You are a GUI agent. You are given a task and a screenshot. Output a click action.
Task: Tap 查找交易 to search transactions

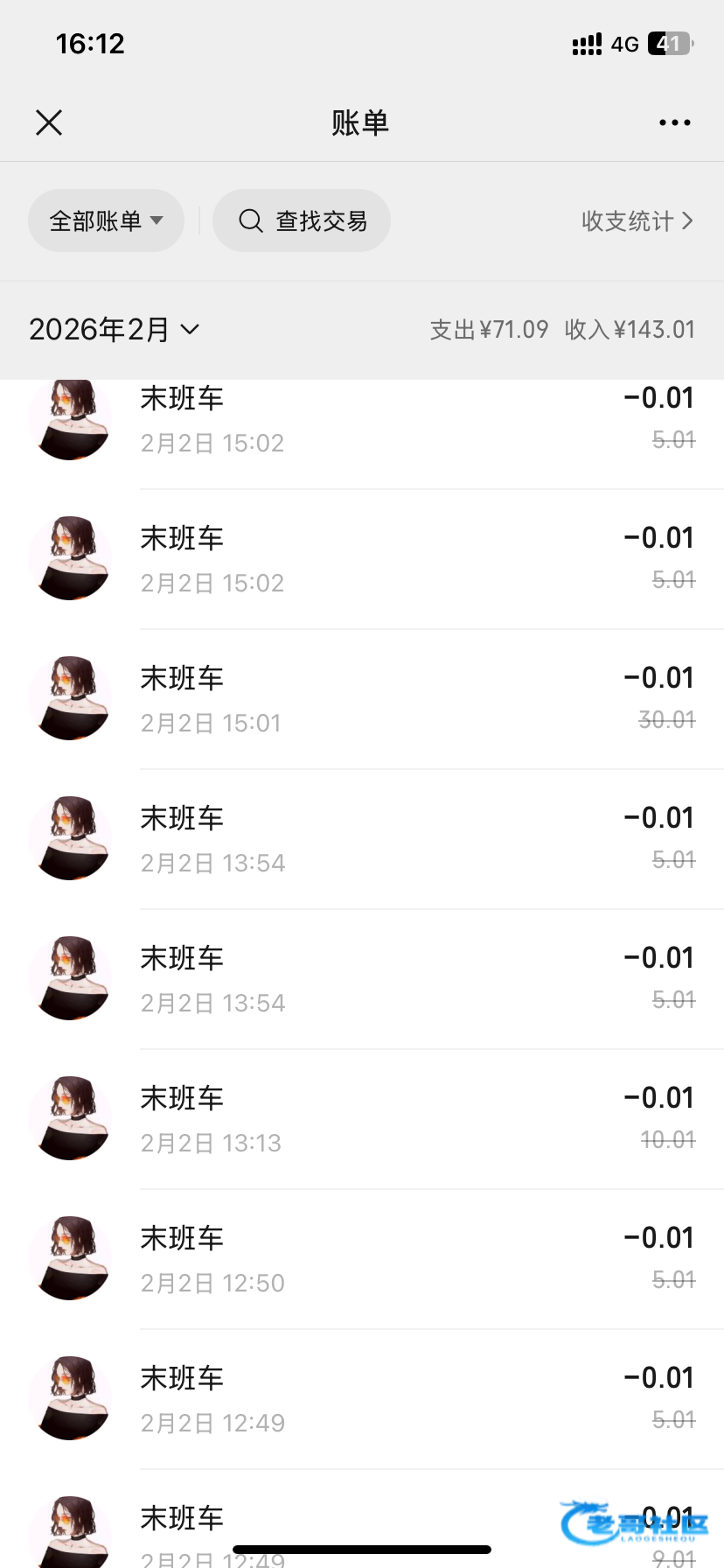[x=302, y=220]
